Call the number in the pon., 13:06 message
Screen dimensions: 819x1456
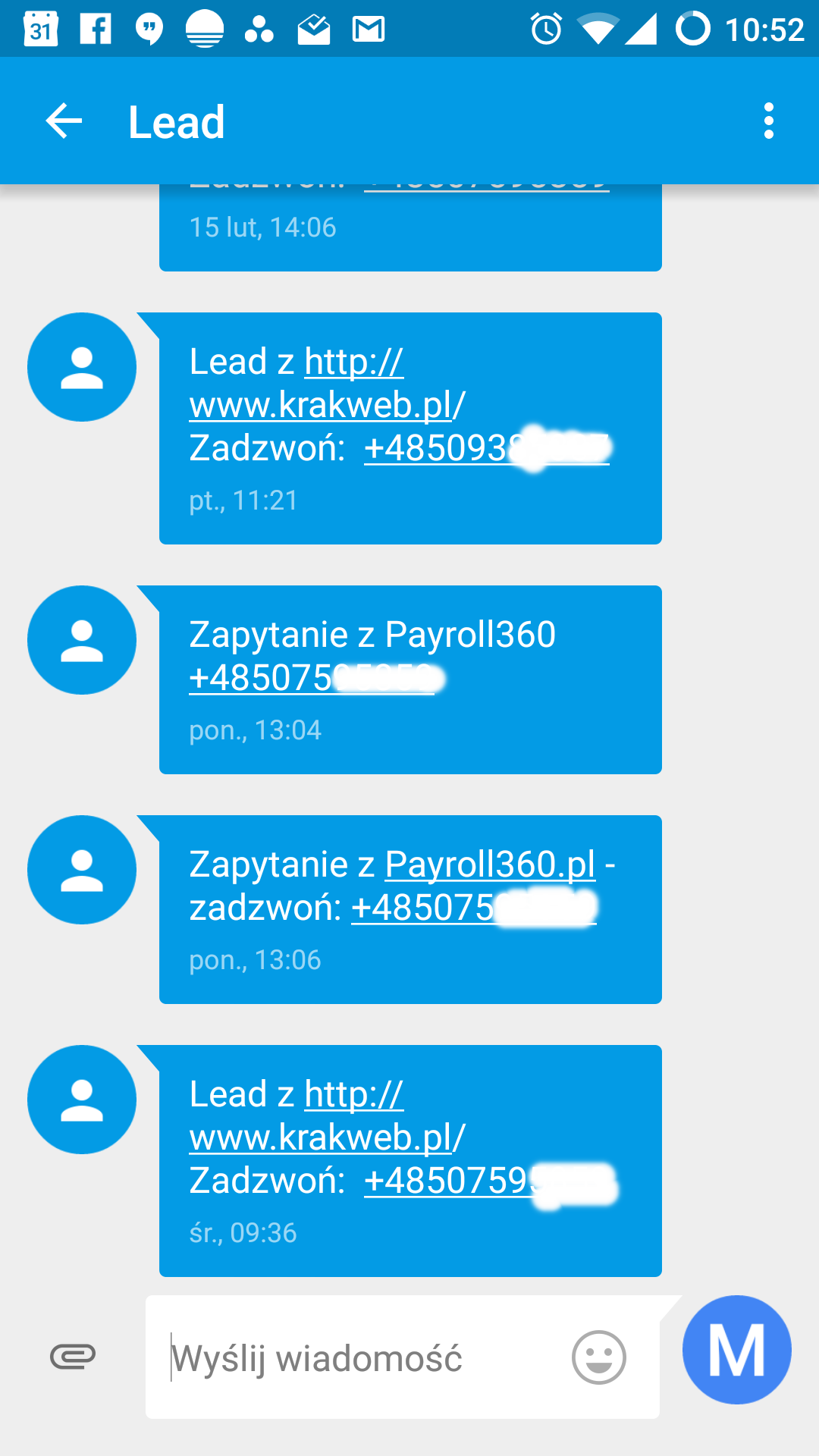click(475, 908)
